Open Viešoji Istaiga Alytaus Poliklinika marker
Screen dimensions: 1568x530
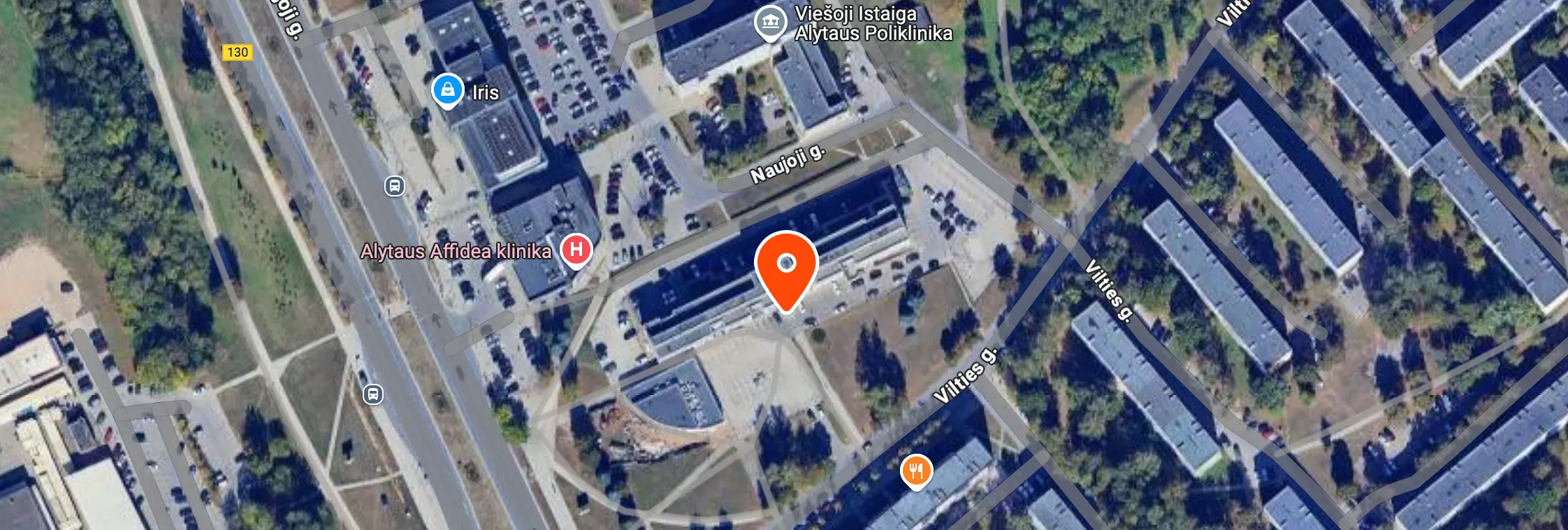pyautogui.click(x=769, y=22)
